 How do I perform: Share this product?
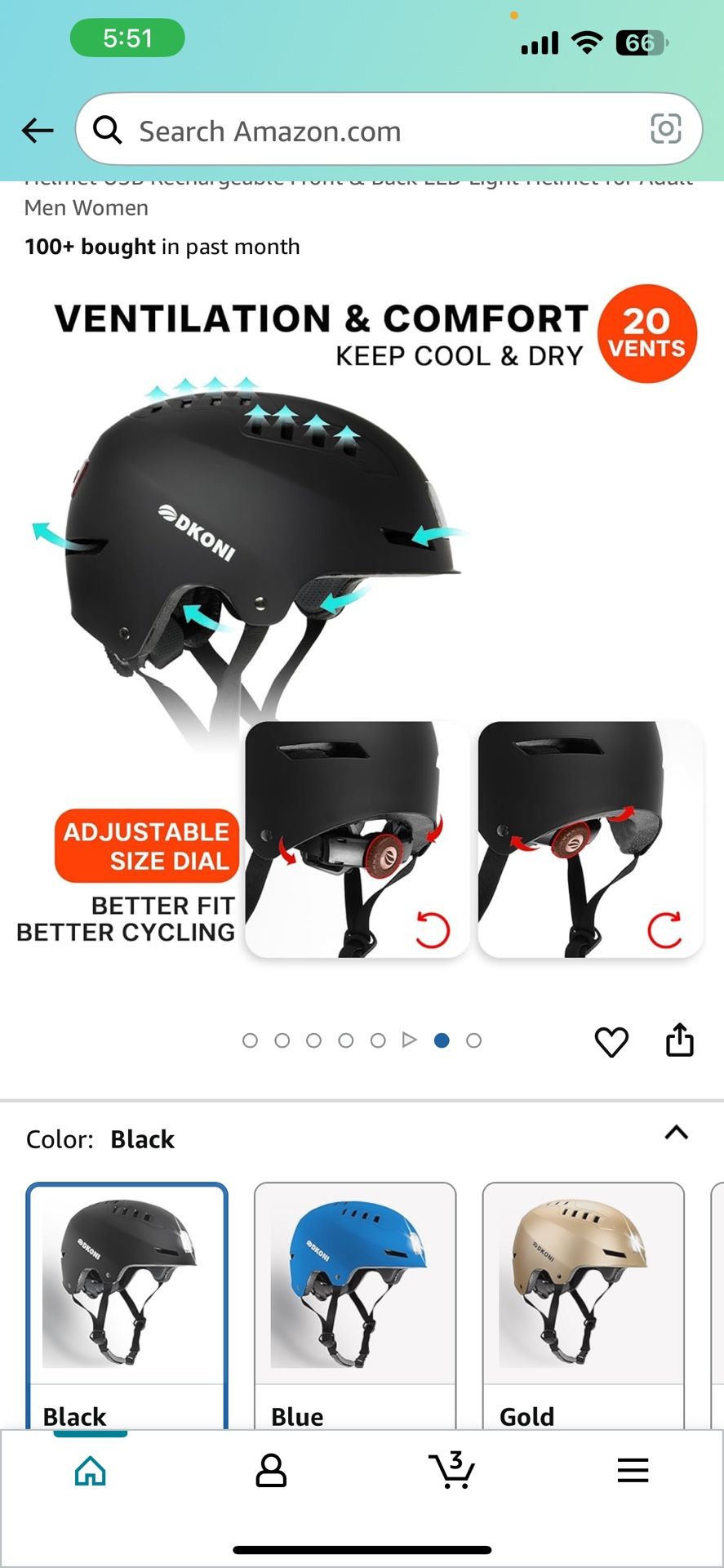coord(679,1040)
